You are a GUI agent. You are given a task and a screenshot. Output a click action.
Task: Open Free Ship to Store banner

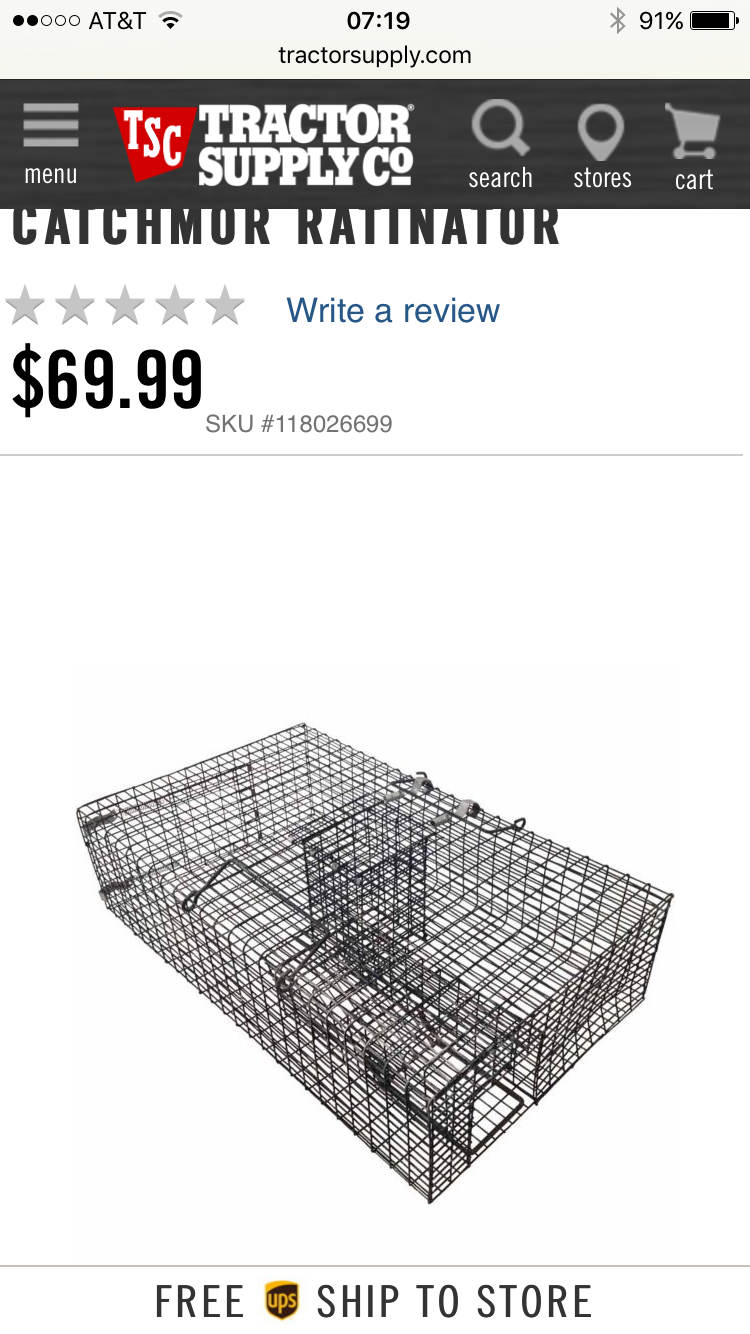coord(375,1300)
